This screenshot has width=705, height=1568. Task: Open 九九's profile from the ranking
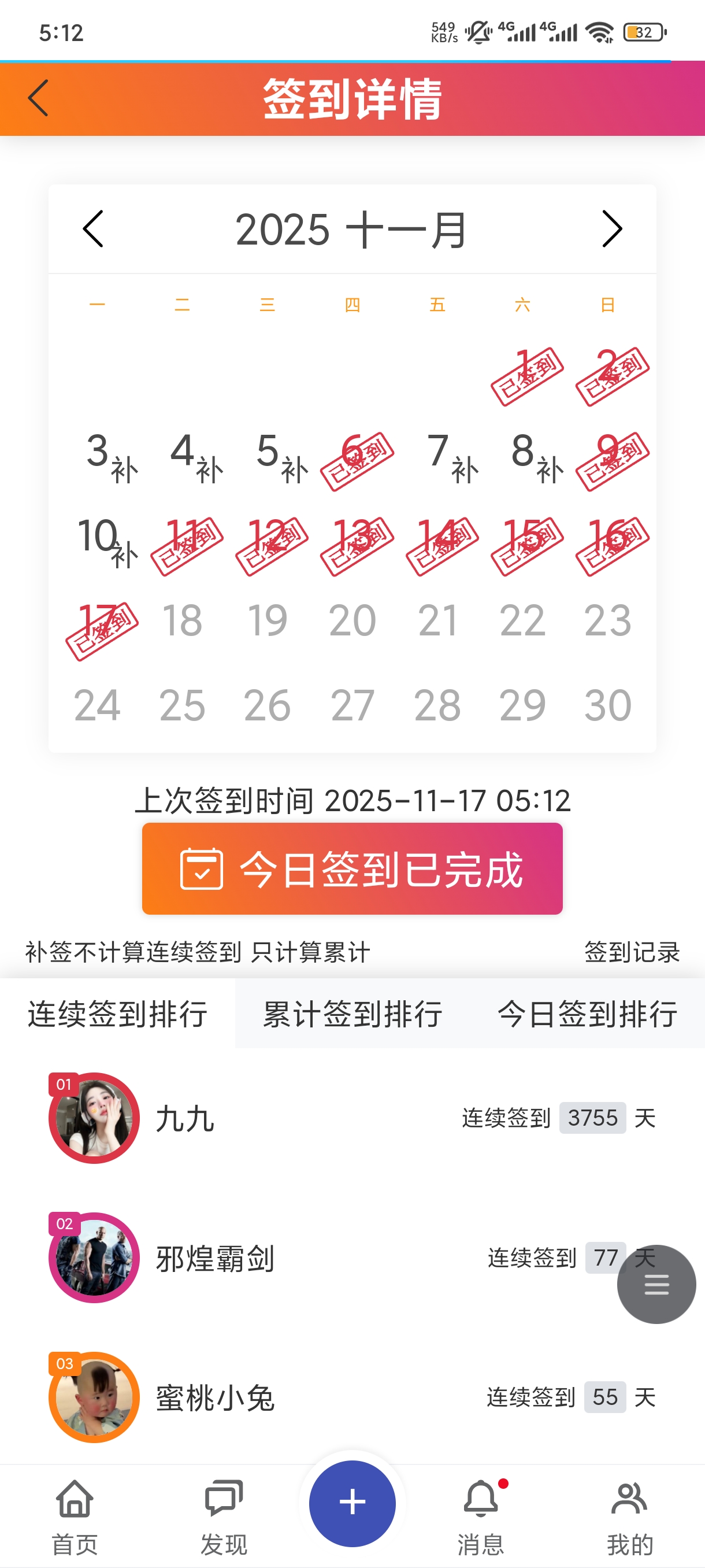point(184,1118)
